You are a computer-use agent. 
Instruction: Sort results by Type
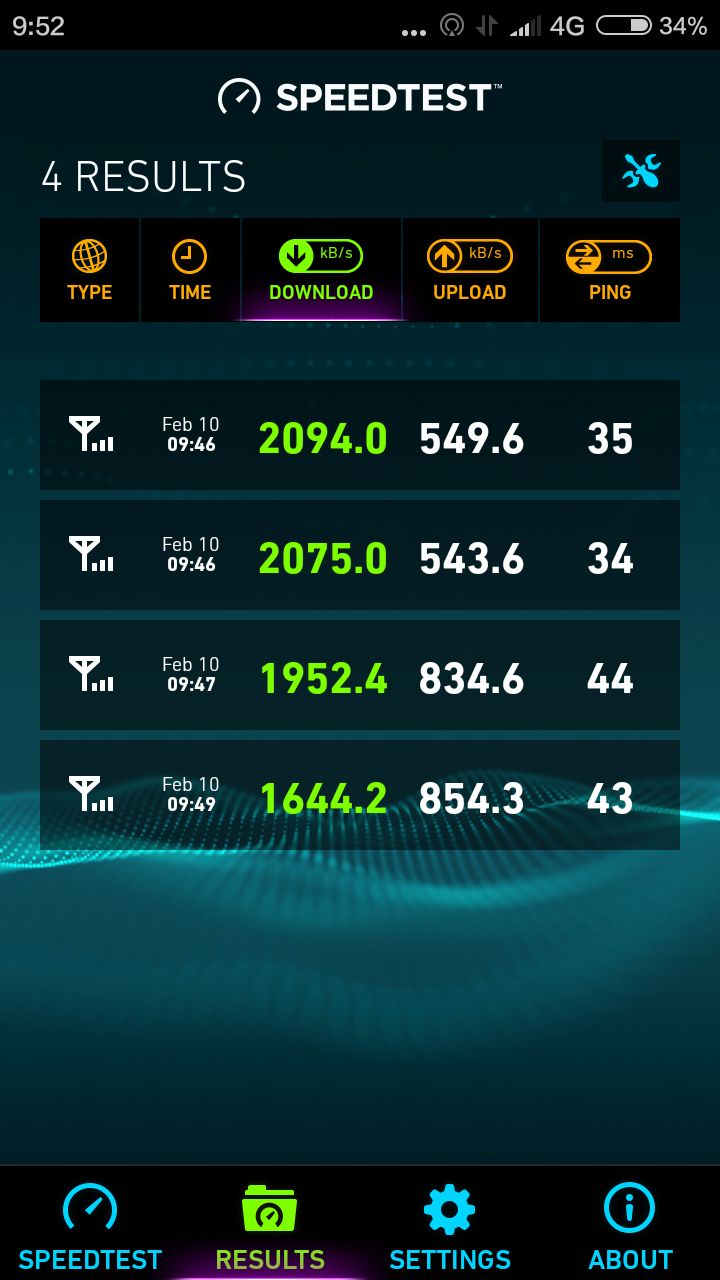pos(90,270)
